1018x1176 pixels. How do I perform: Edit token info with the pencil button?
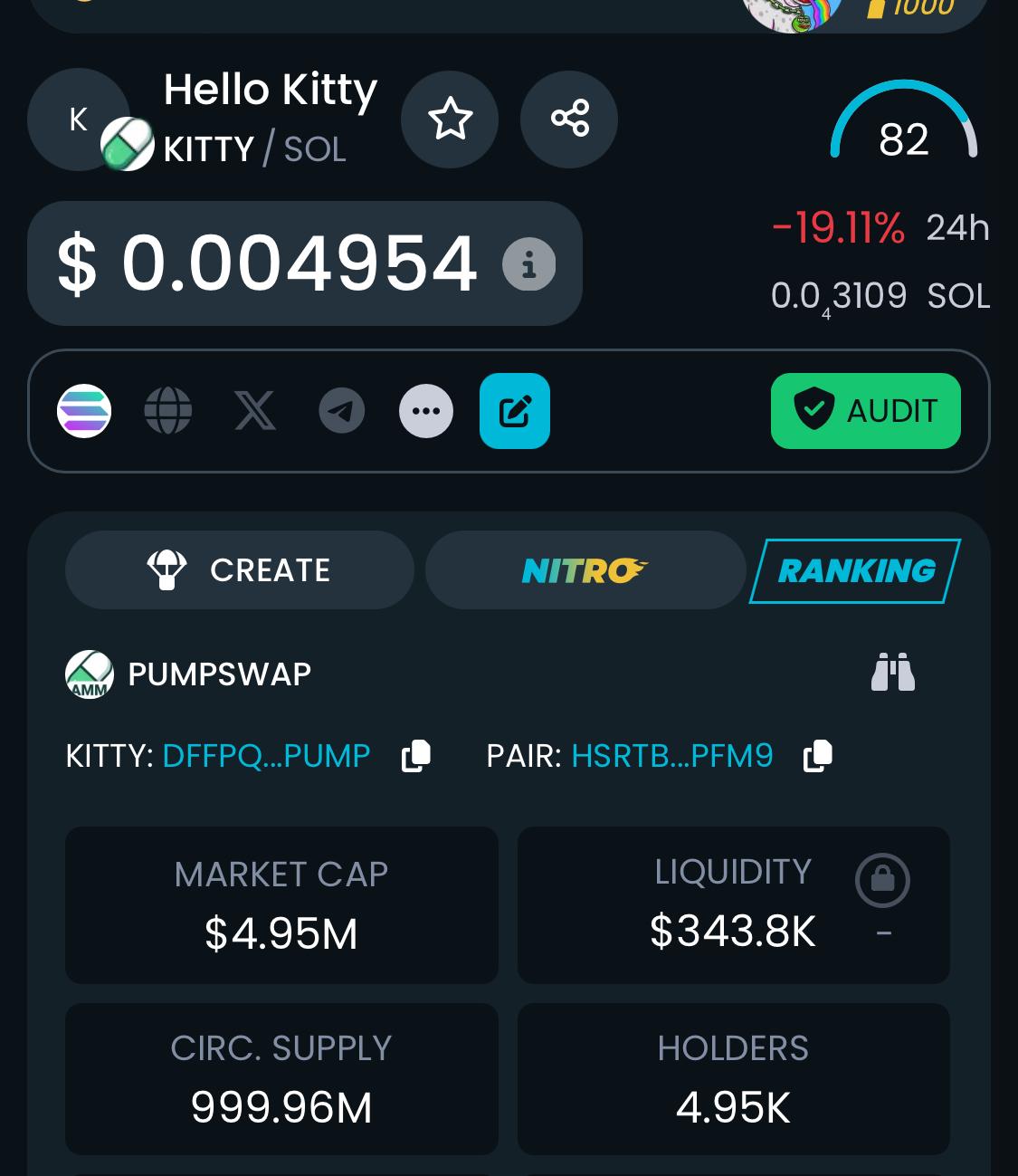tap(515, 411)
